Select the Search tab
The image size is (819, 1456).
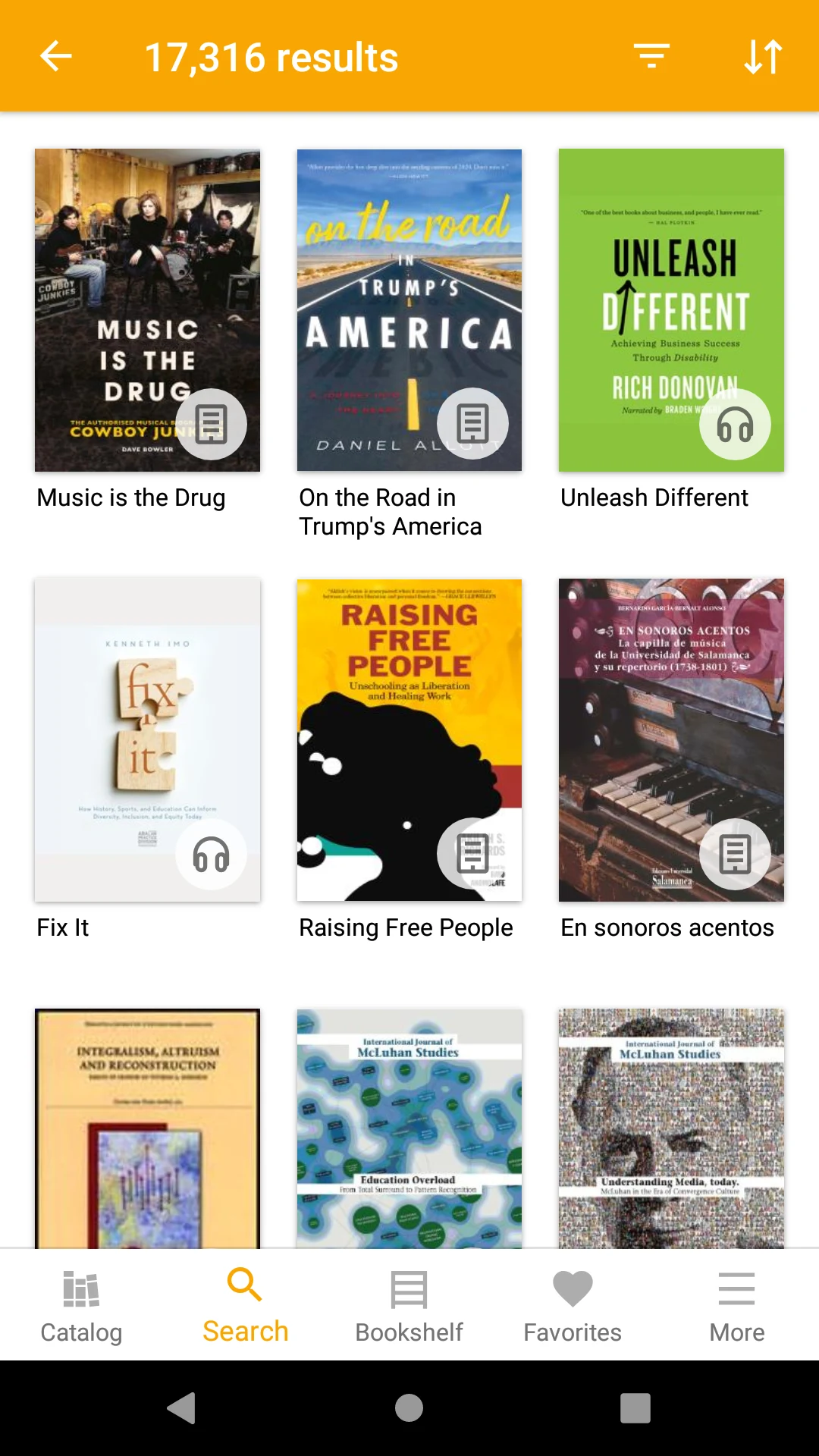point(245,1306)
